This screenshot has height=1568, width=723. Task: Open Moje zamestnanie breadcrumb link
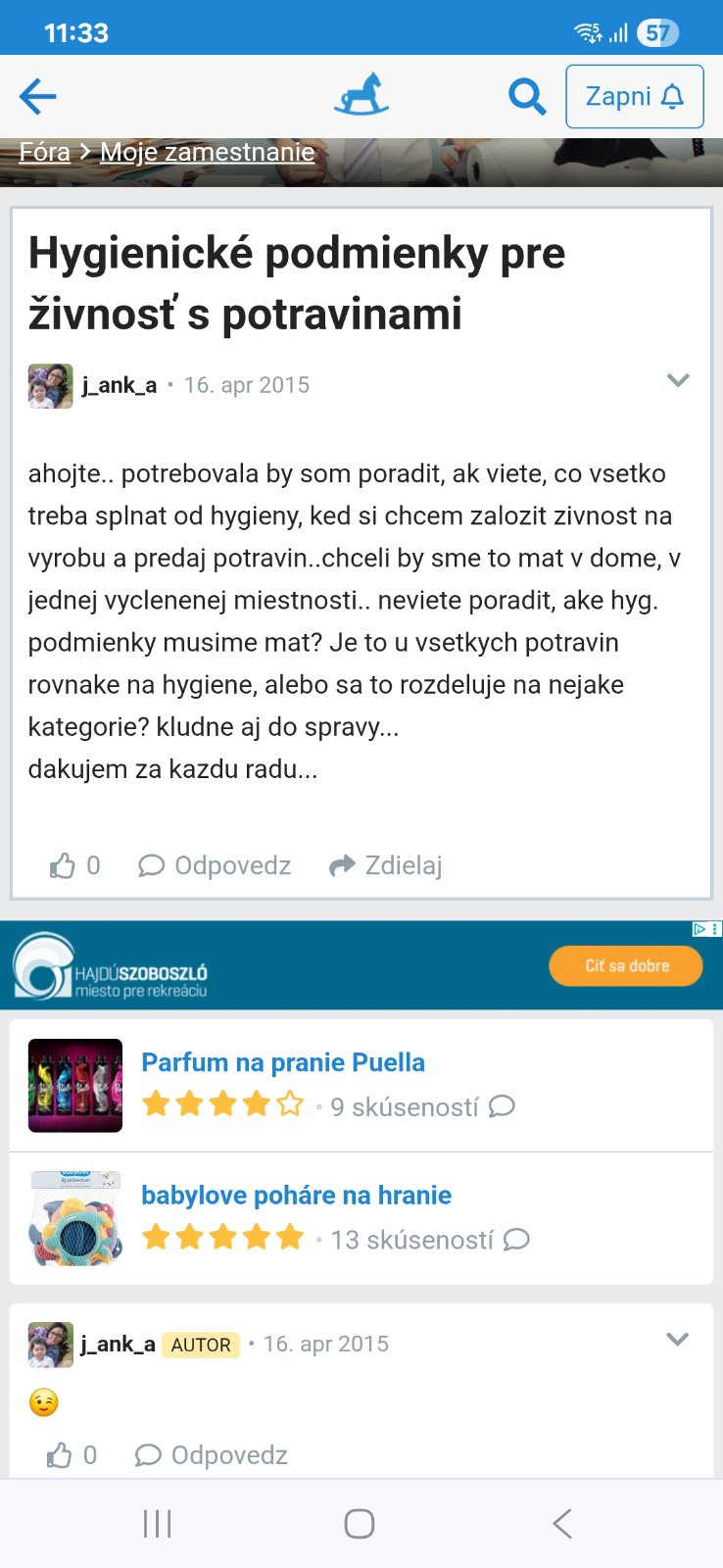207,152
